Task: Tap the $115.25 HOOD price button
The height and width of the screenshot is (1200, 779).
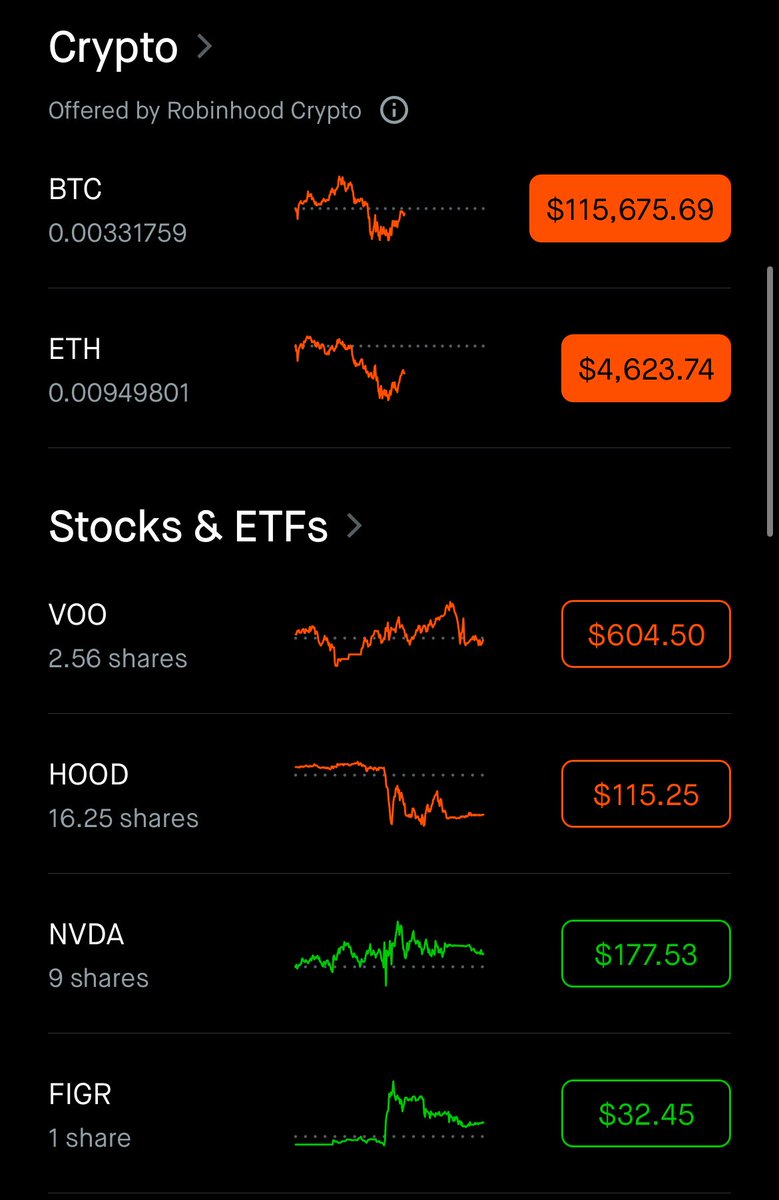Action: point(646,794)
